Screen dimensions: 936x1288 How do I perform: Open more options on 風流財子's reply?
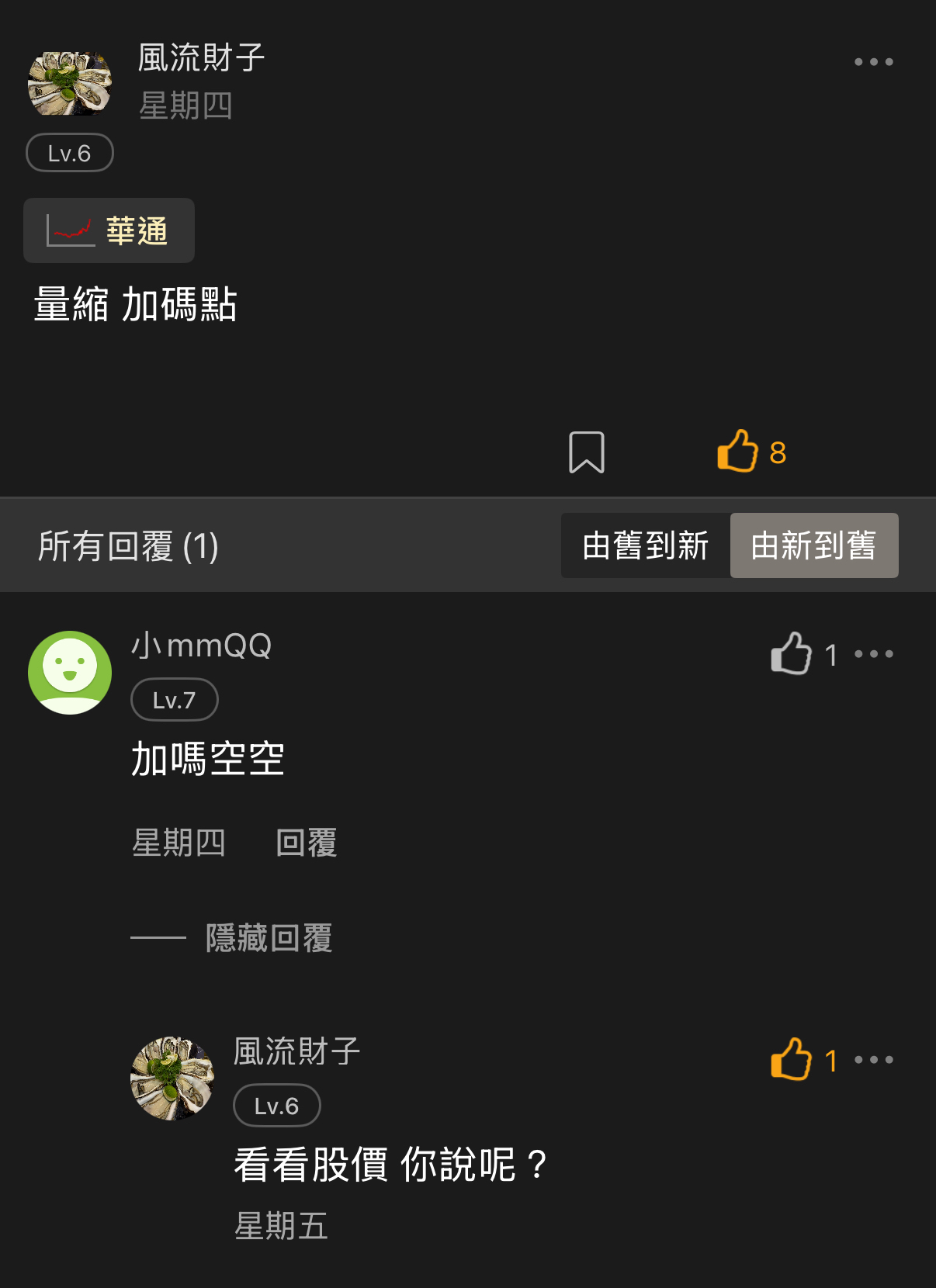pos(873,1060)
